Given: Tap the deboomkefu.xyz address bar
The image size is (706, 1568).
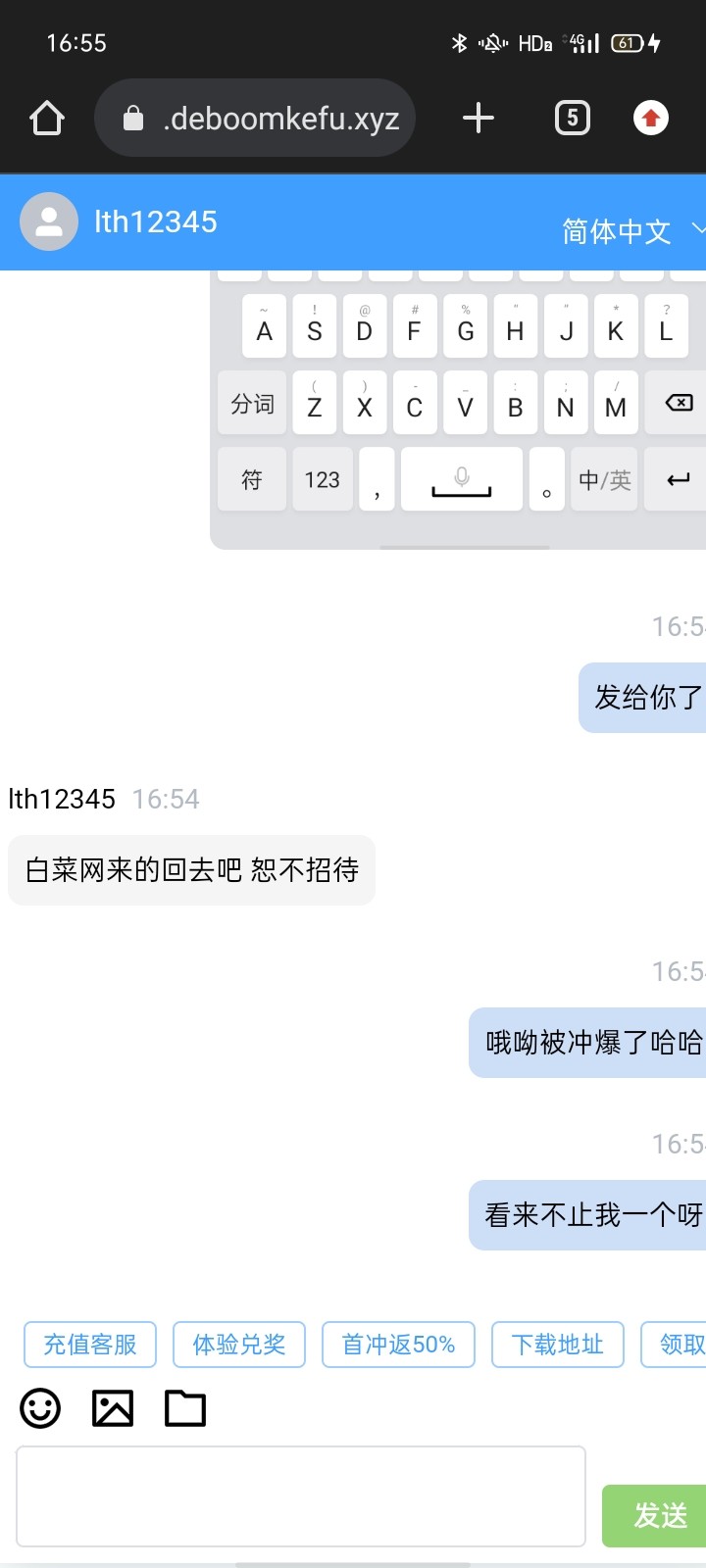Looking at the screenshot, I should [255, 119].
